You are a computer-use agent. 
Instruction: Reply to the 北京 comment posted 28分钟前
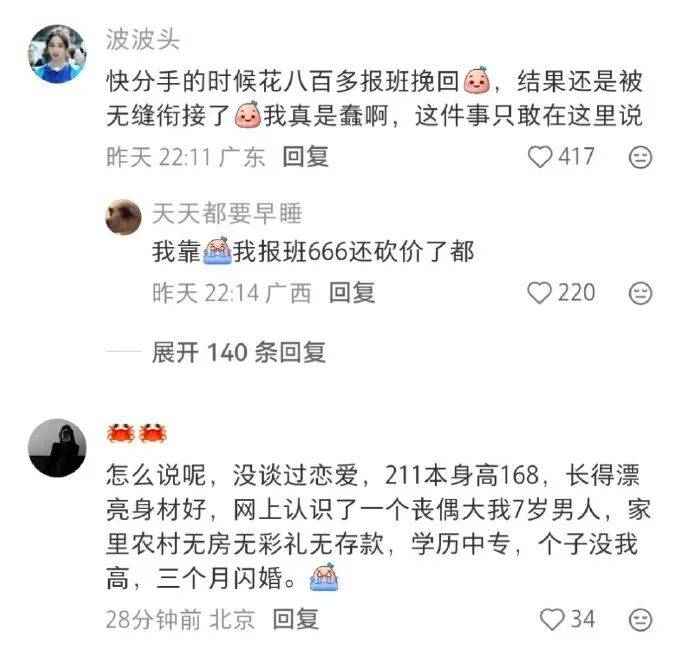[x=296, y=619]
